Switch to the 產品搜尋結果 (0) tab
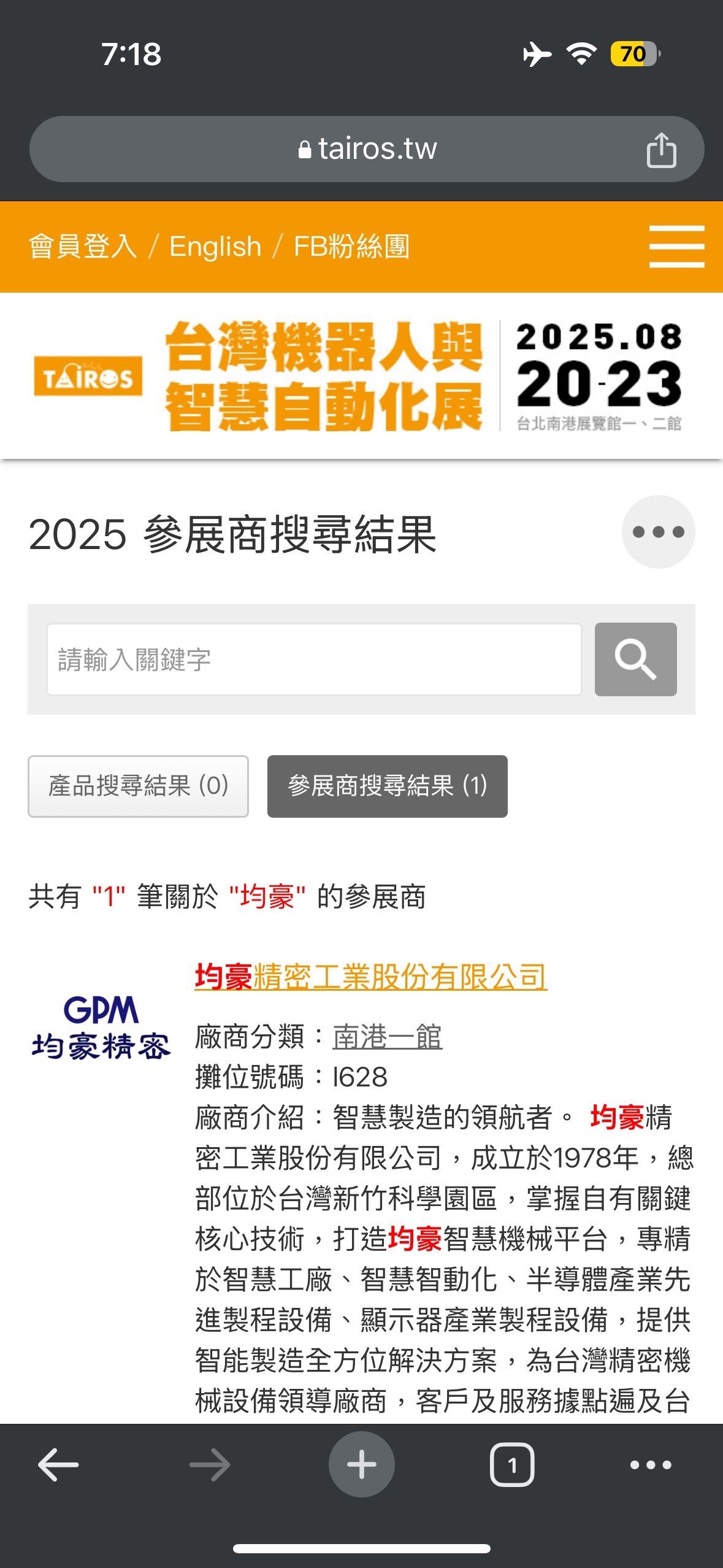Image resolution: width=723 pixels, height=1568 pixels. pos(138,786)
